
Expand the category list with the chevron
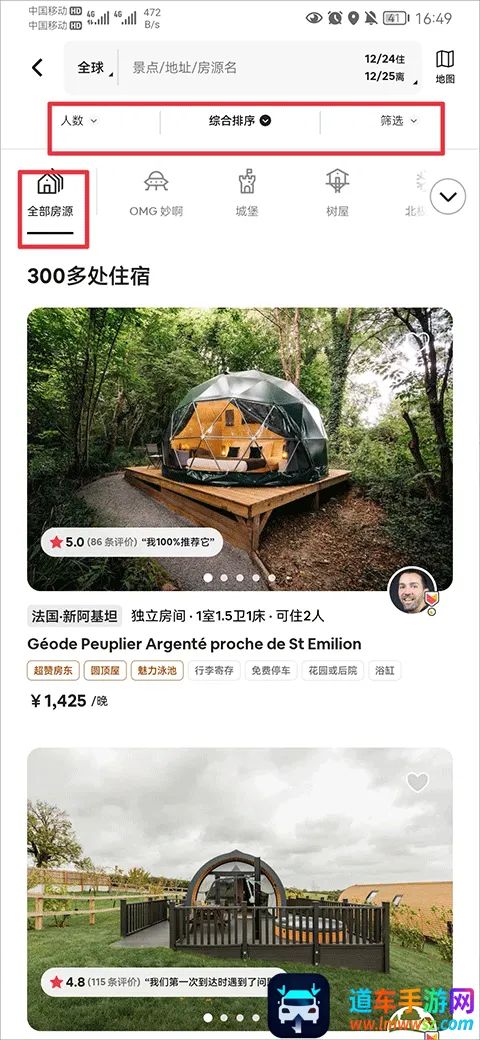click(x=448, y=197)
